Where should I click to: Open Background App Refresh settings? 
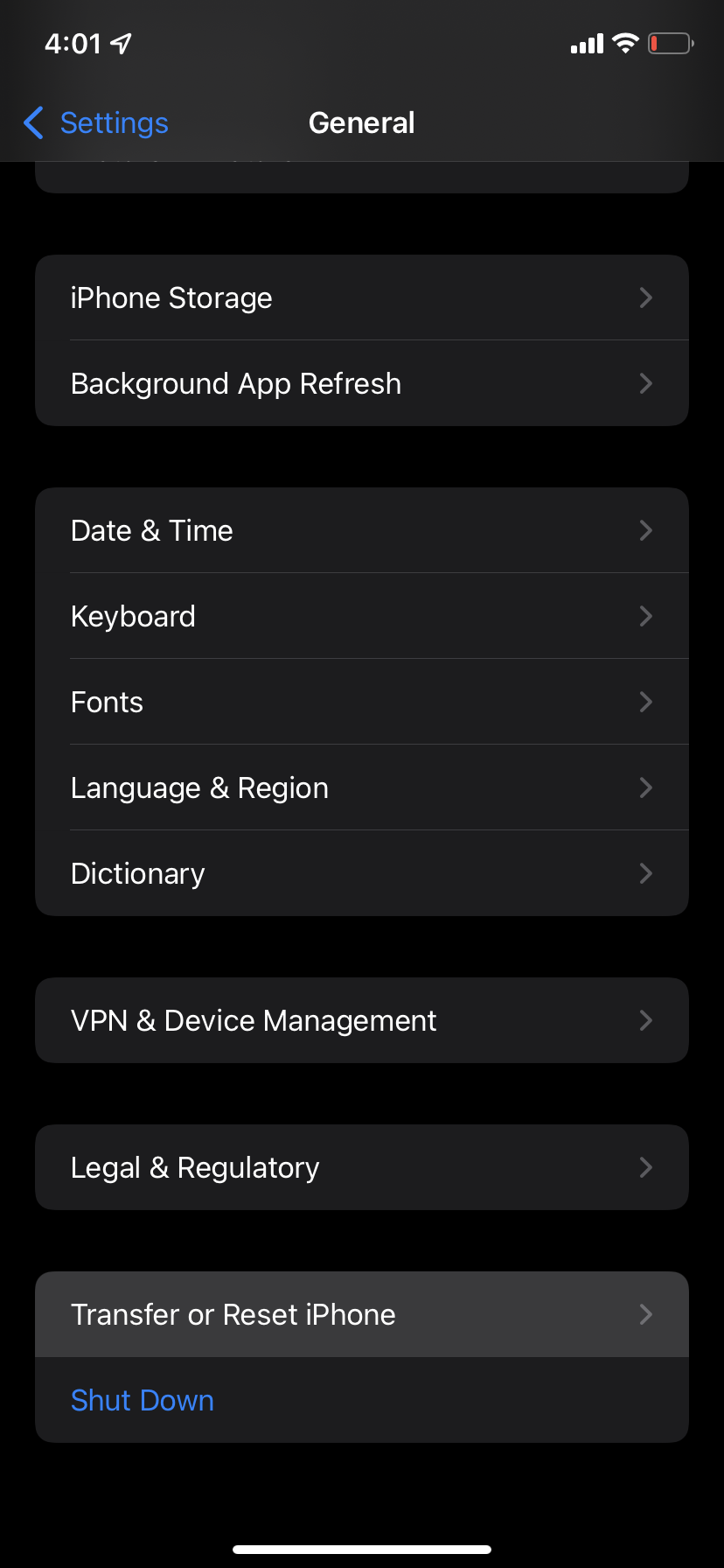[361, 384]
